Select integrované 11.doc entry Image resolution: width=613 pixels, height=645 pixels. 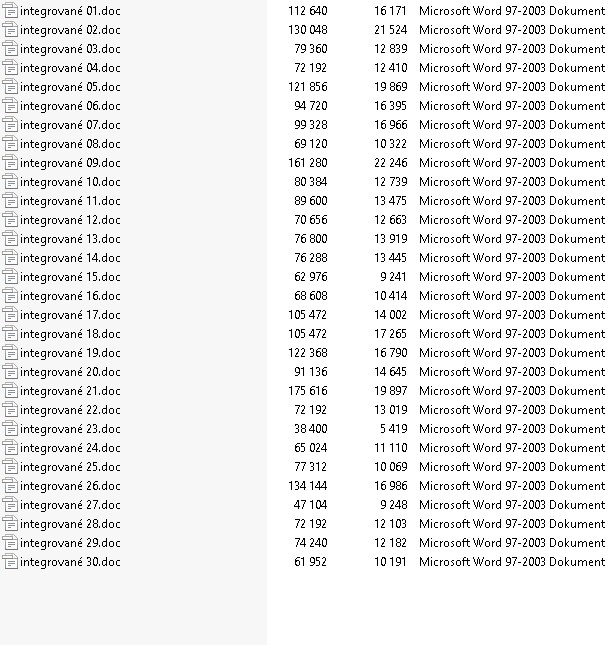click(70, 201)
